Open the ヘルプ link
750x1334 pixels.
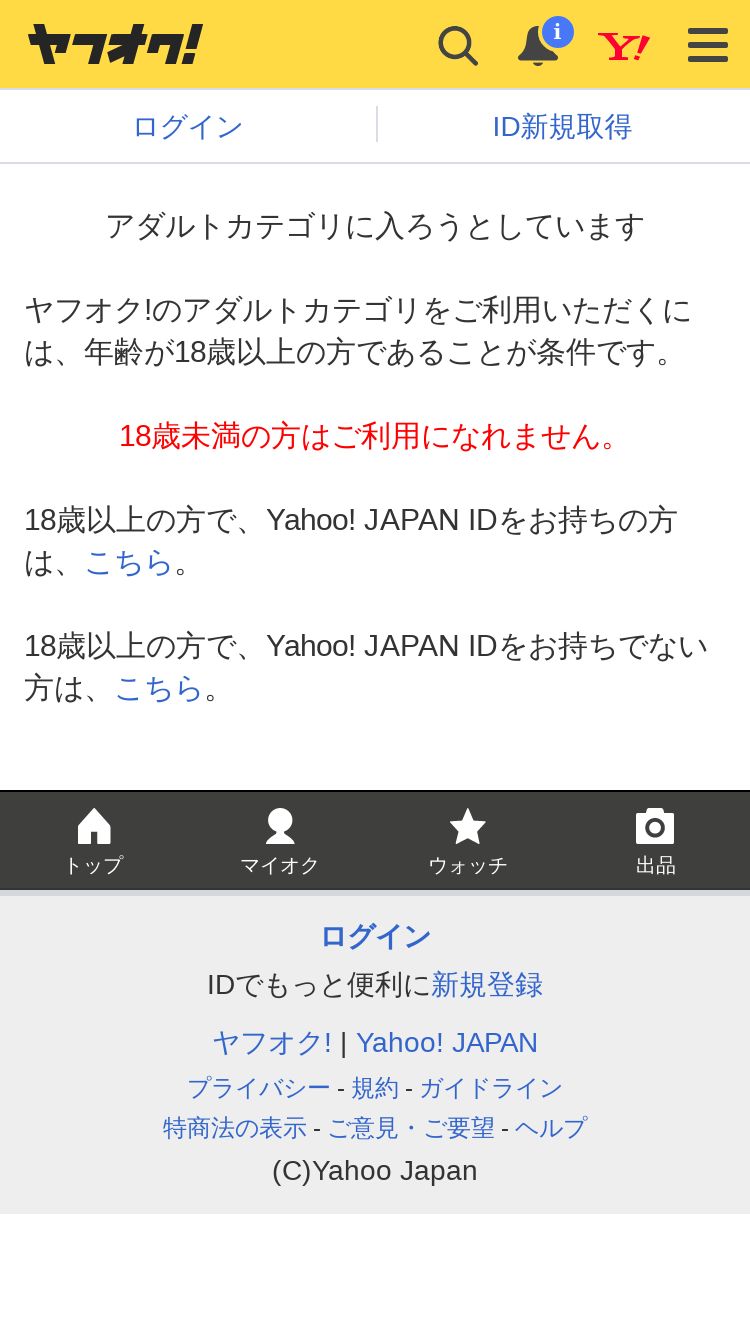click(551, 1128)
